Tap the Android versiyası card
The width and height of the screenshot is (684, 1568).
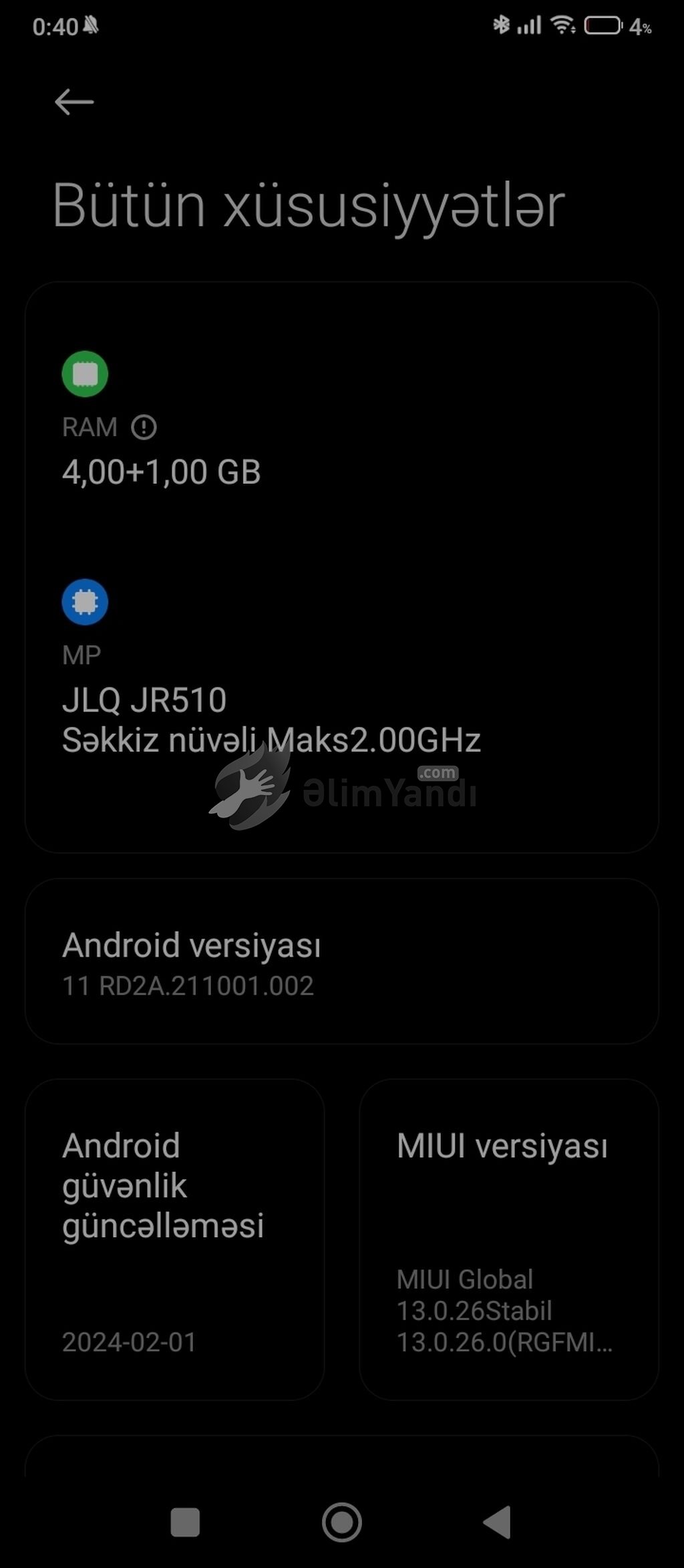point(341,961)
